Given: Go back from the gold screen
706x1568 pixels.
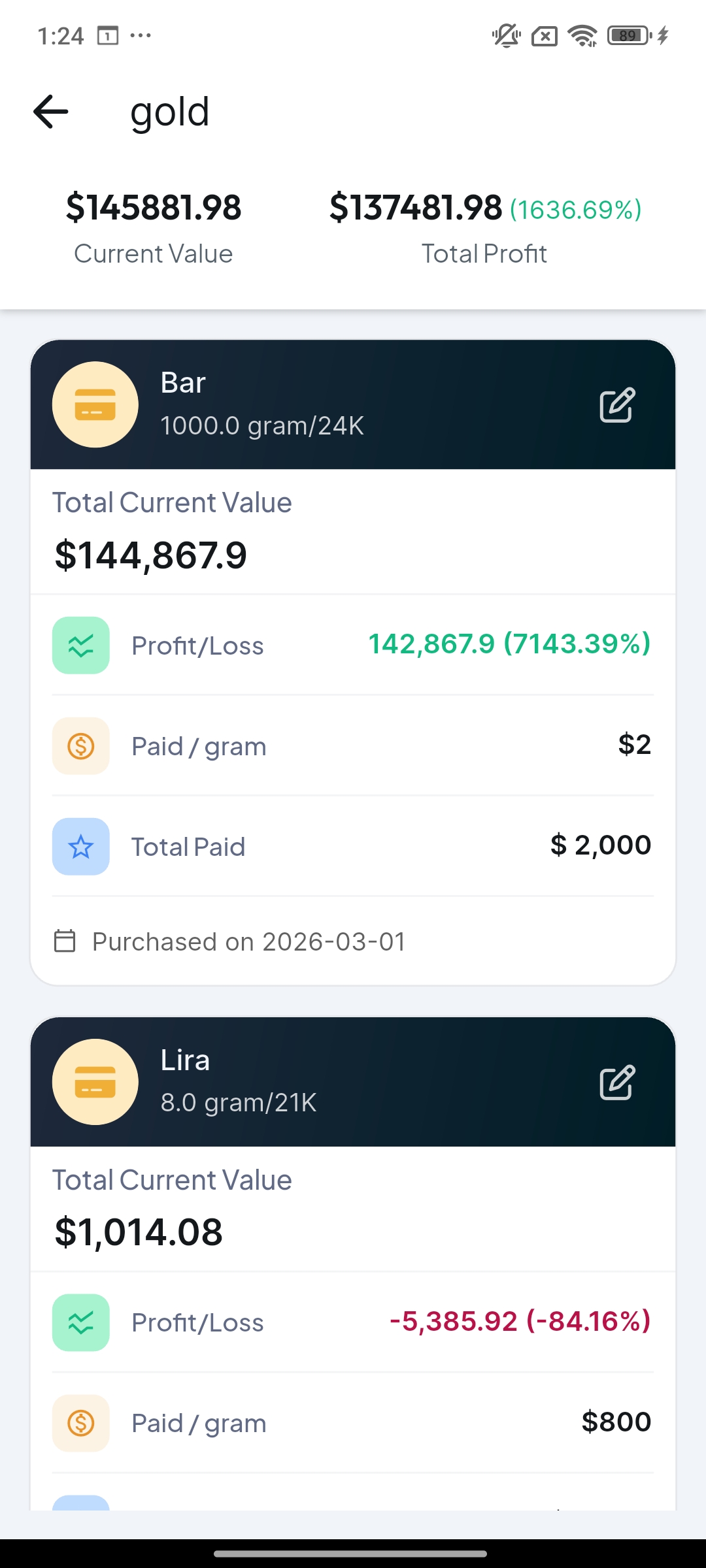Looking at the screenshot, I should tap(51, 112).
